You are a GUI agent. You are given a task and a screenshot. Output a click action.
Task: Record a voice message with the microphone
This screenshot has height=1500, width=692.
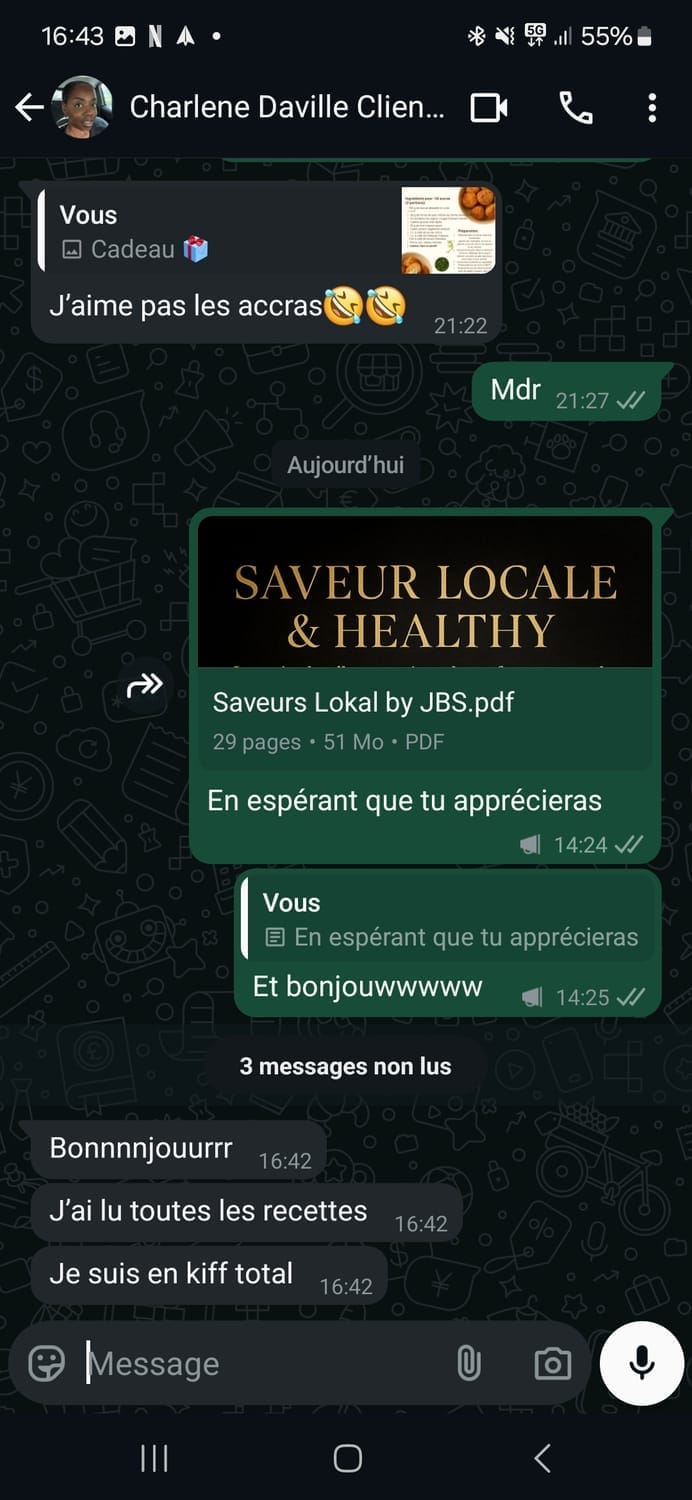pyautogui.click(x=642, y=1363)
